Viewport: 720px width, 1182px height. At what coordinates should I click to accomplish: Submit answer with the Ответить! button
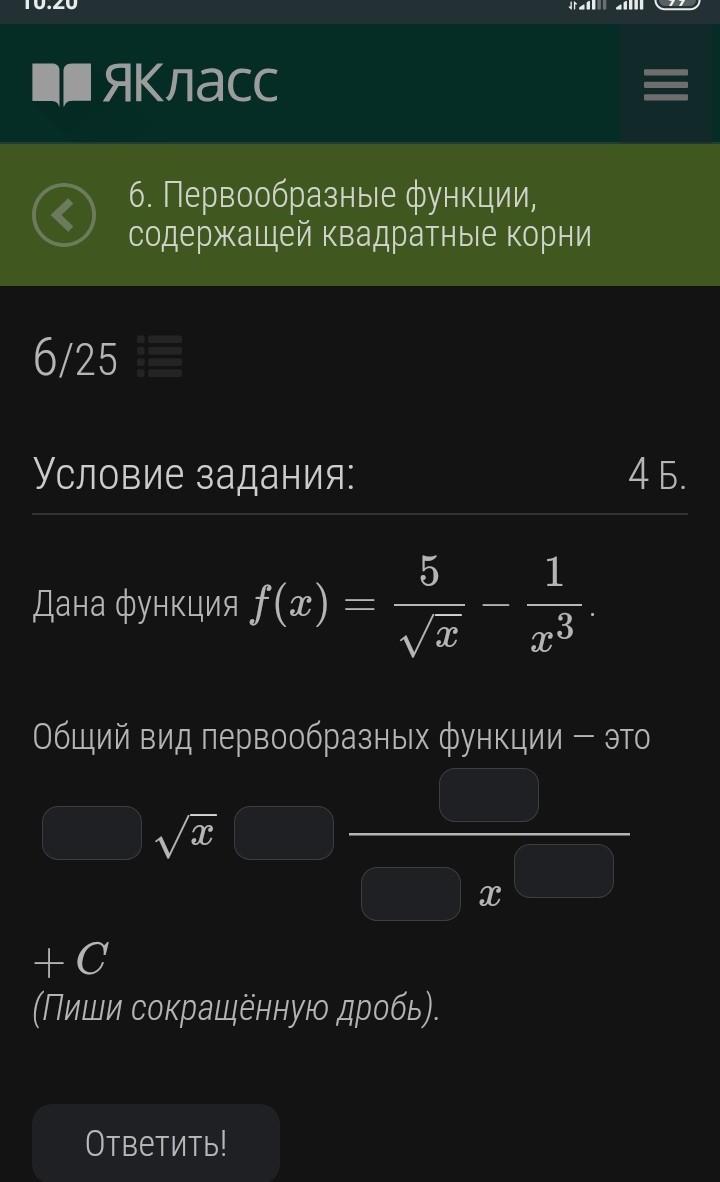pyautogui.click(x=156, y=1143)
